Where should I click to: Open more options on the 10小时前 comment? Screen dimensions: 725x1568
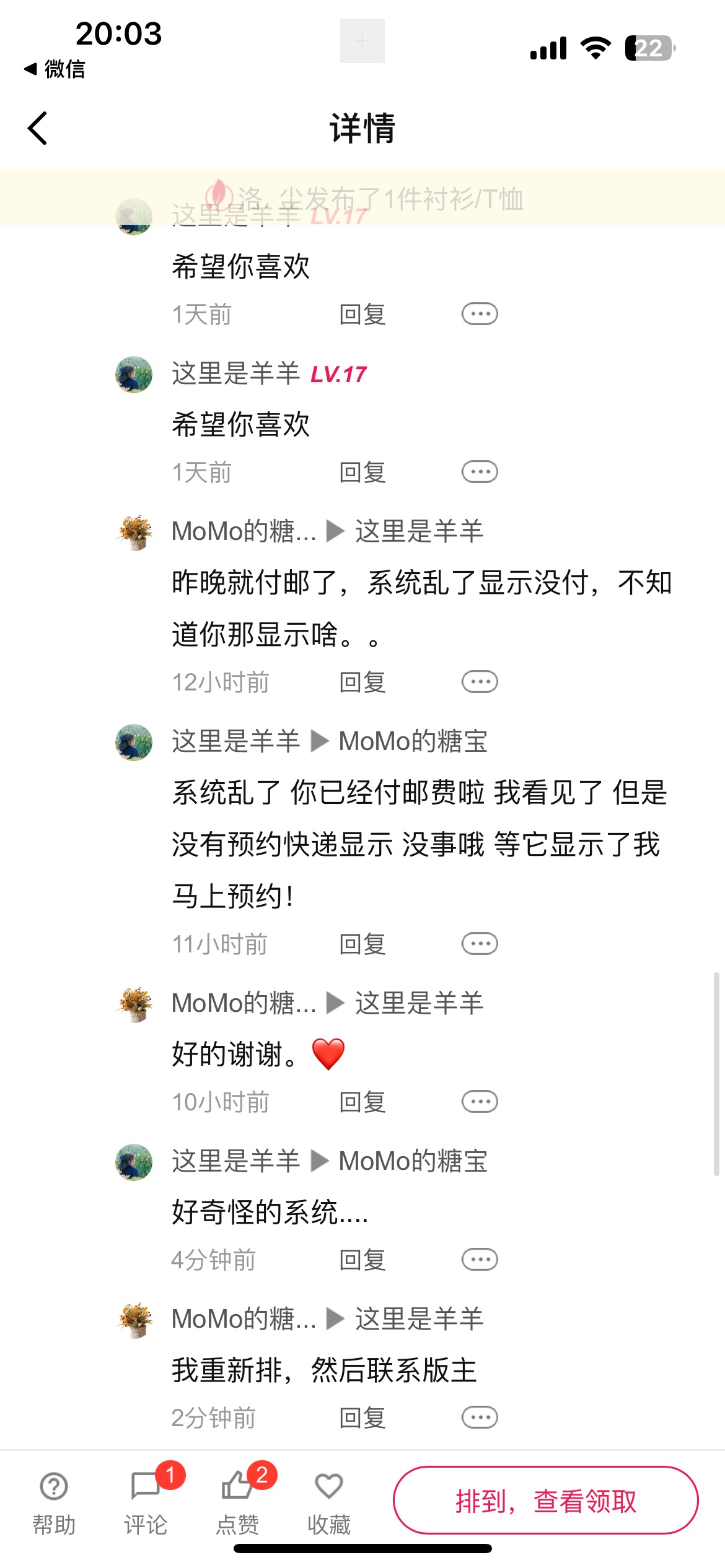[480, 1102]
